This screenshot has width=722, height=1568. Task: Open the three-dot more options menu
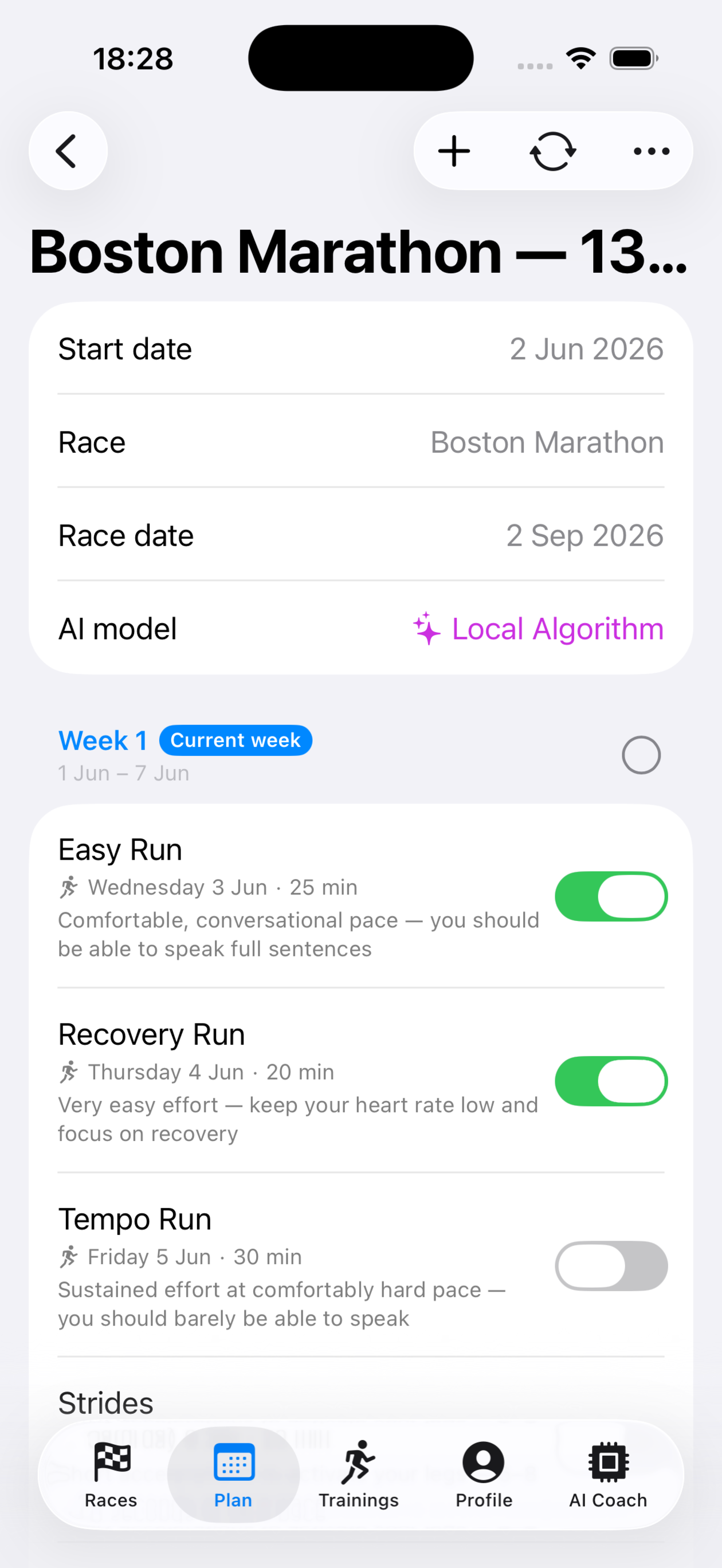point(652,151)
